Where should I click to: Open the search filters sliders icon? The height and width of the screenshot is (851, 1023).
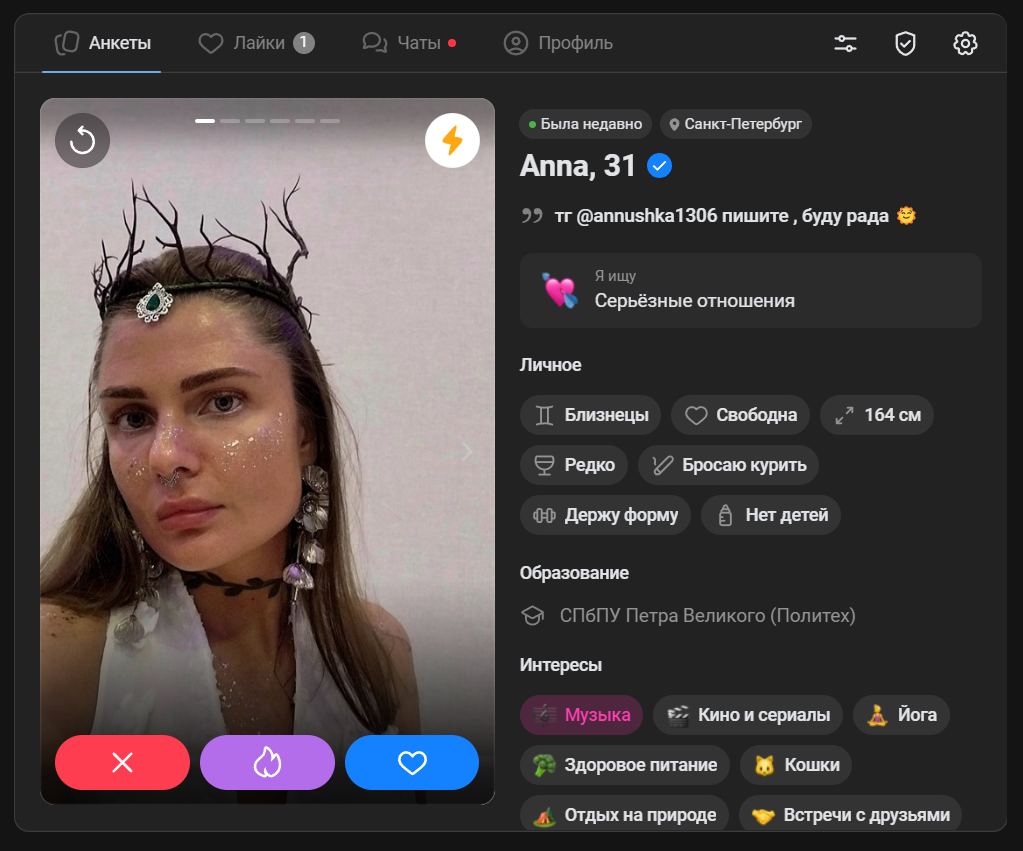[845, 43]
